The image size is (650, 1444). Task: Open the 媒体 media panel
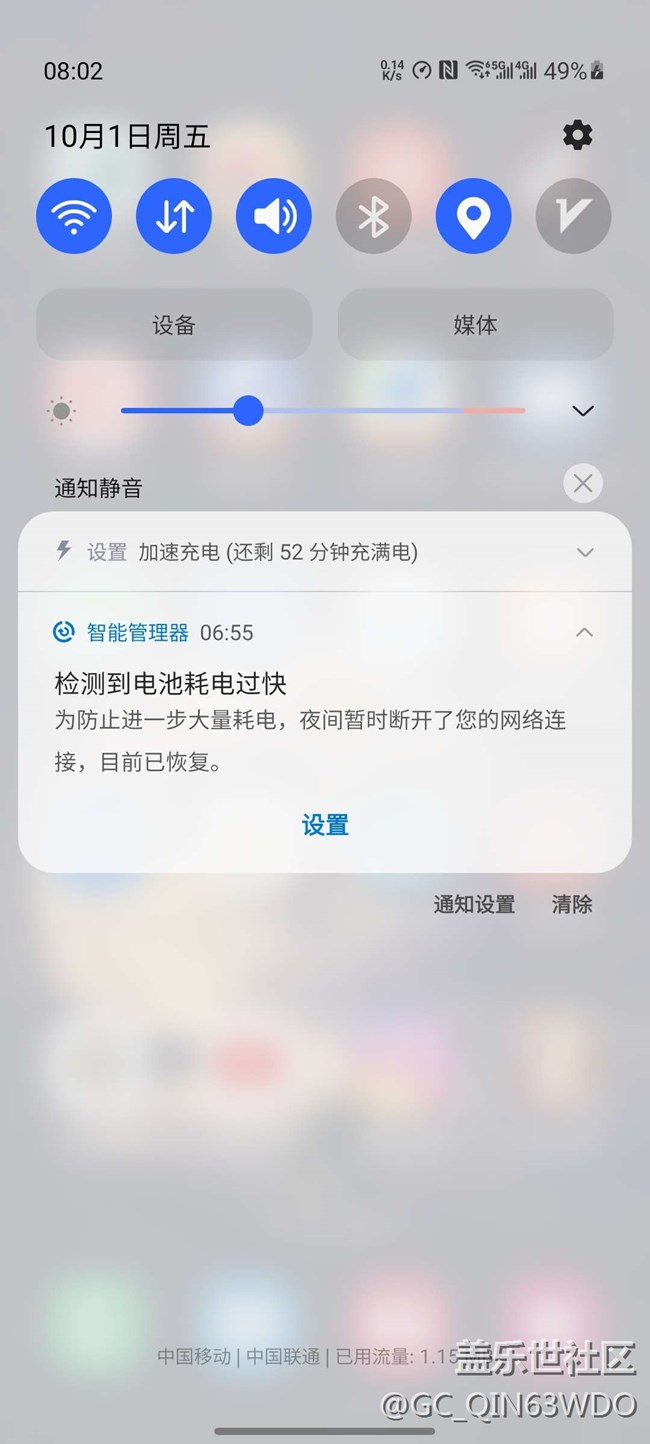(x=475, y=324)
